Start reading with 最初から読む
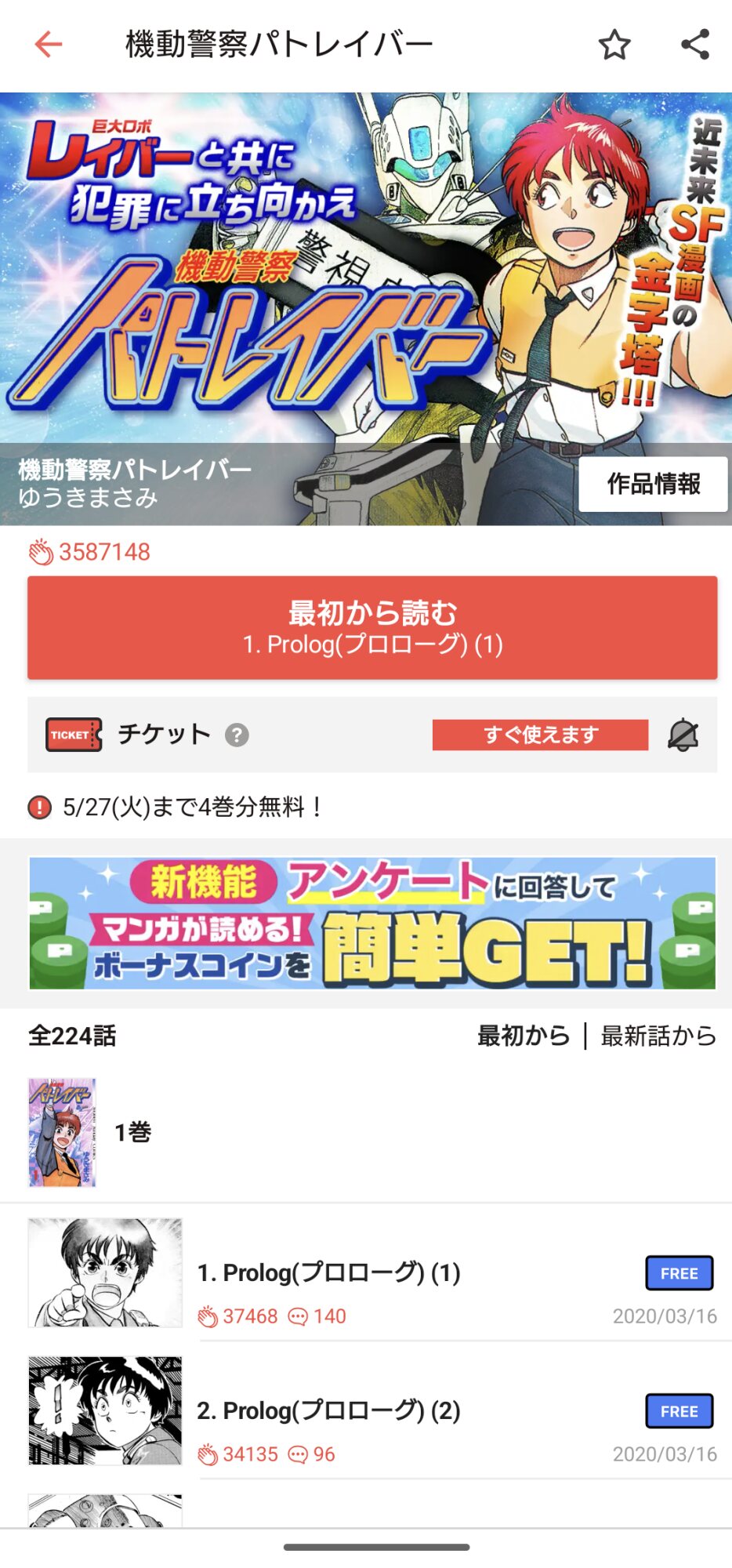This screenshot has width=732, height=1568. [372, 627]
